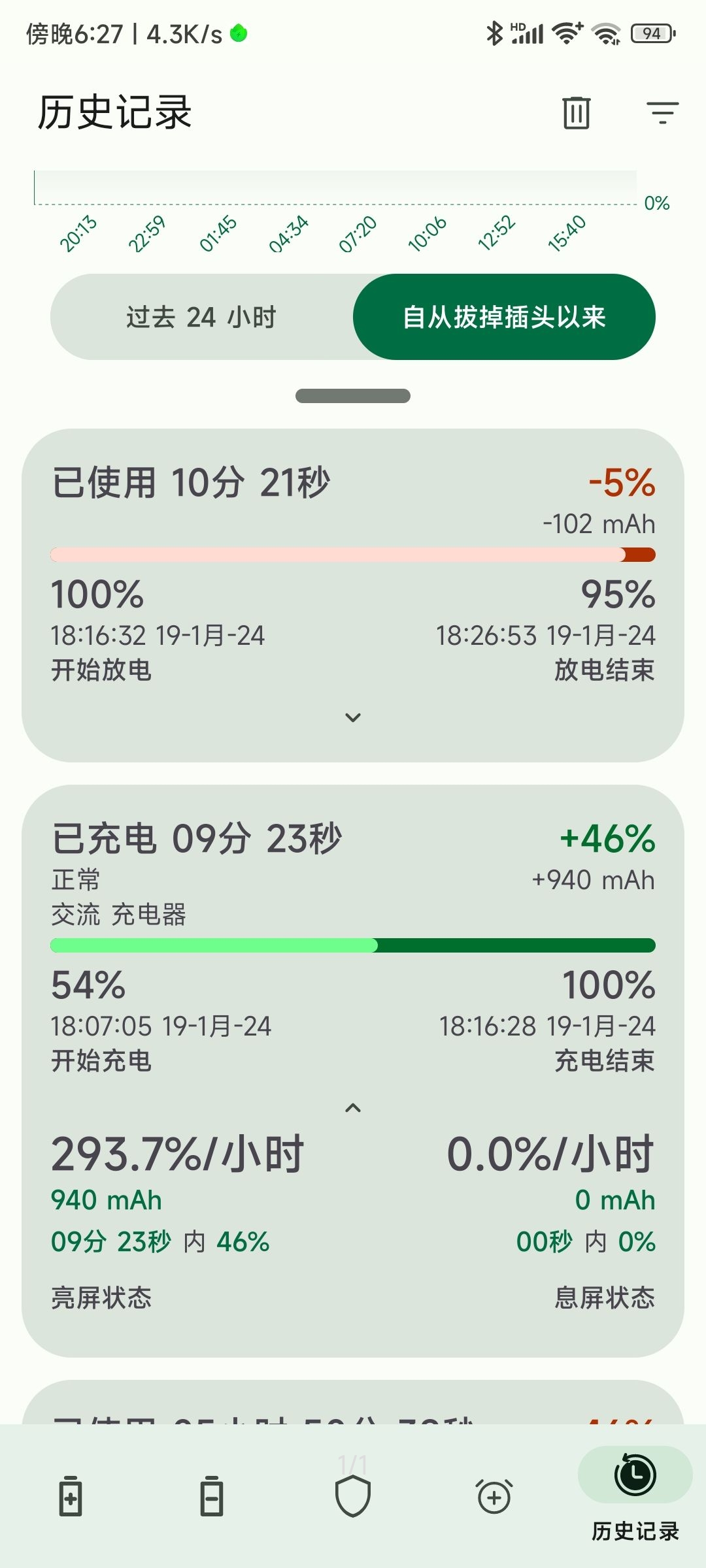Open the alarm tab with clock plus icon

494,1495
